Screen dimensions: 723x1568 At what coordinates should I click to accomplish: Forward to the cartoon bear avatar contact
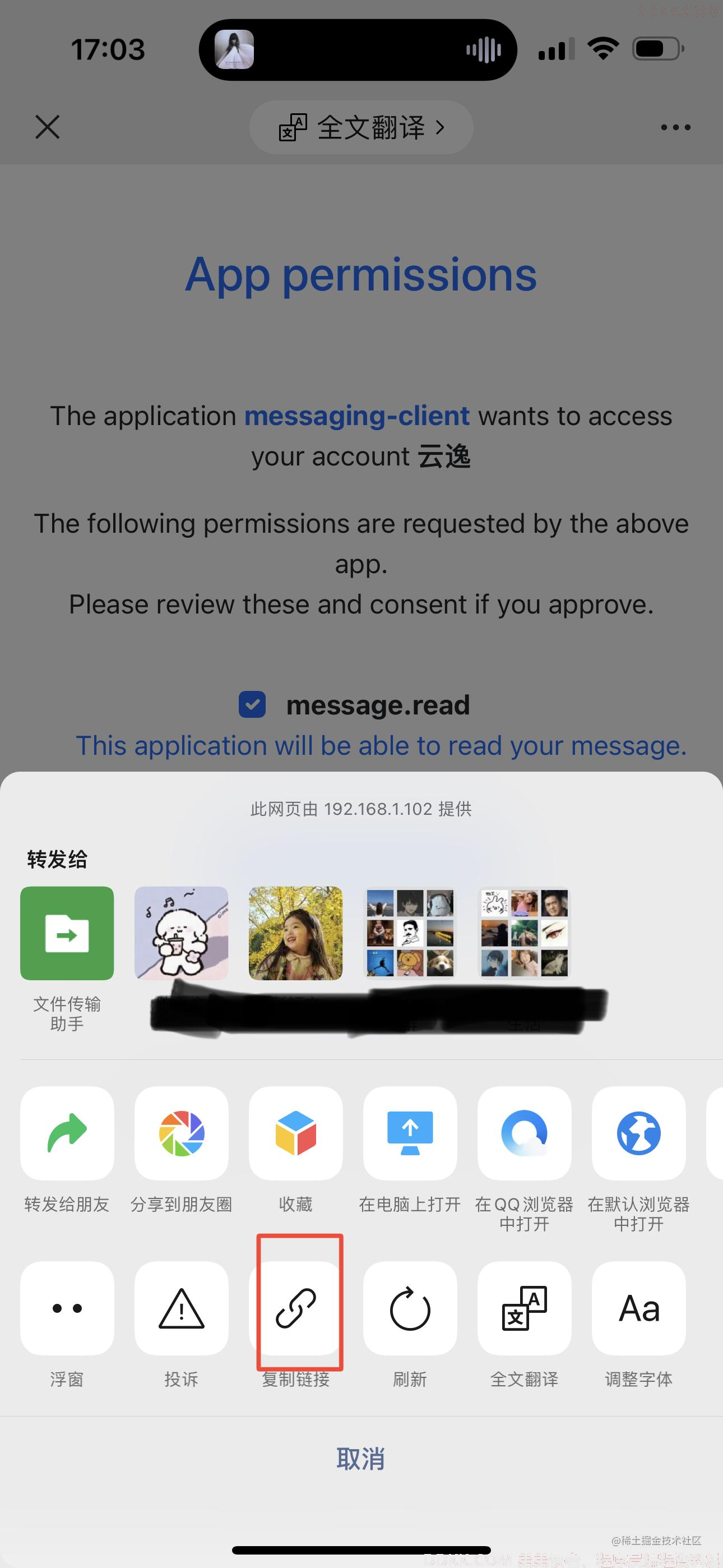[182, 933]
